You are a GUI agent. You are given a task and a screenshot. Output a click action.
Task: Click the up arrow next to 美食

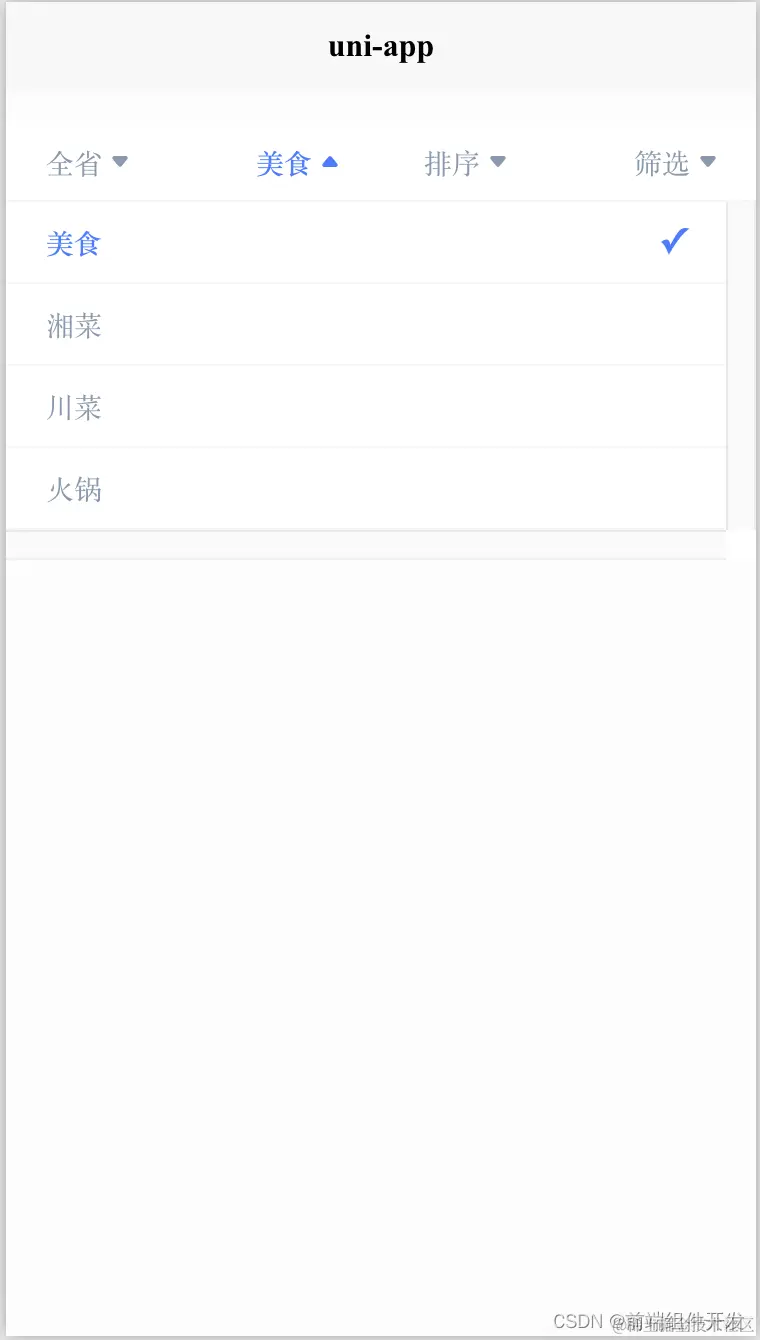click(330, 161)
